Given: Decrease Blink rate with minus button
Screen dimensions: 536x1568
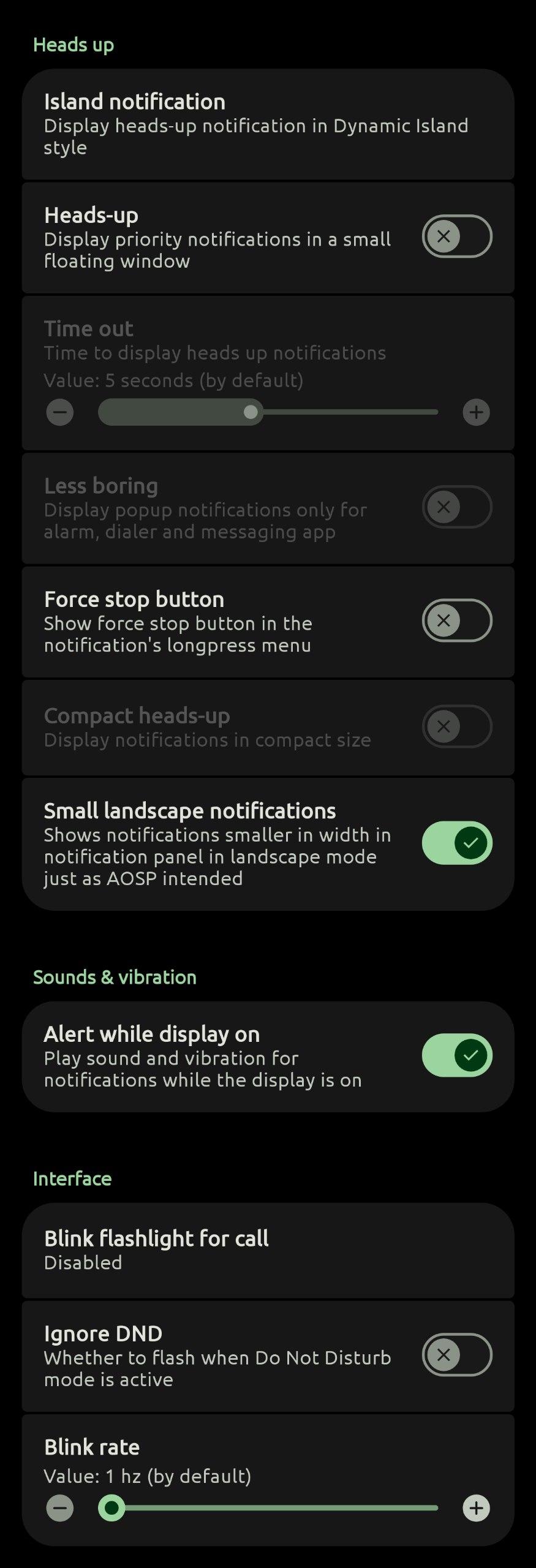Looking at the screenshot, I should pyautogui.click(x=60, y=1508).
